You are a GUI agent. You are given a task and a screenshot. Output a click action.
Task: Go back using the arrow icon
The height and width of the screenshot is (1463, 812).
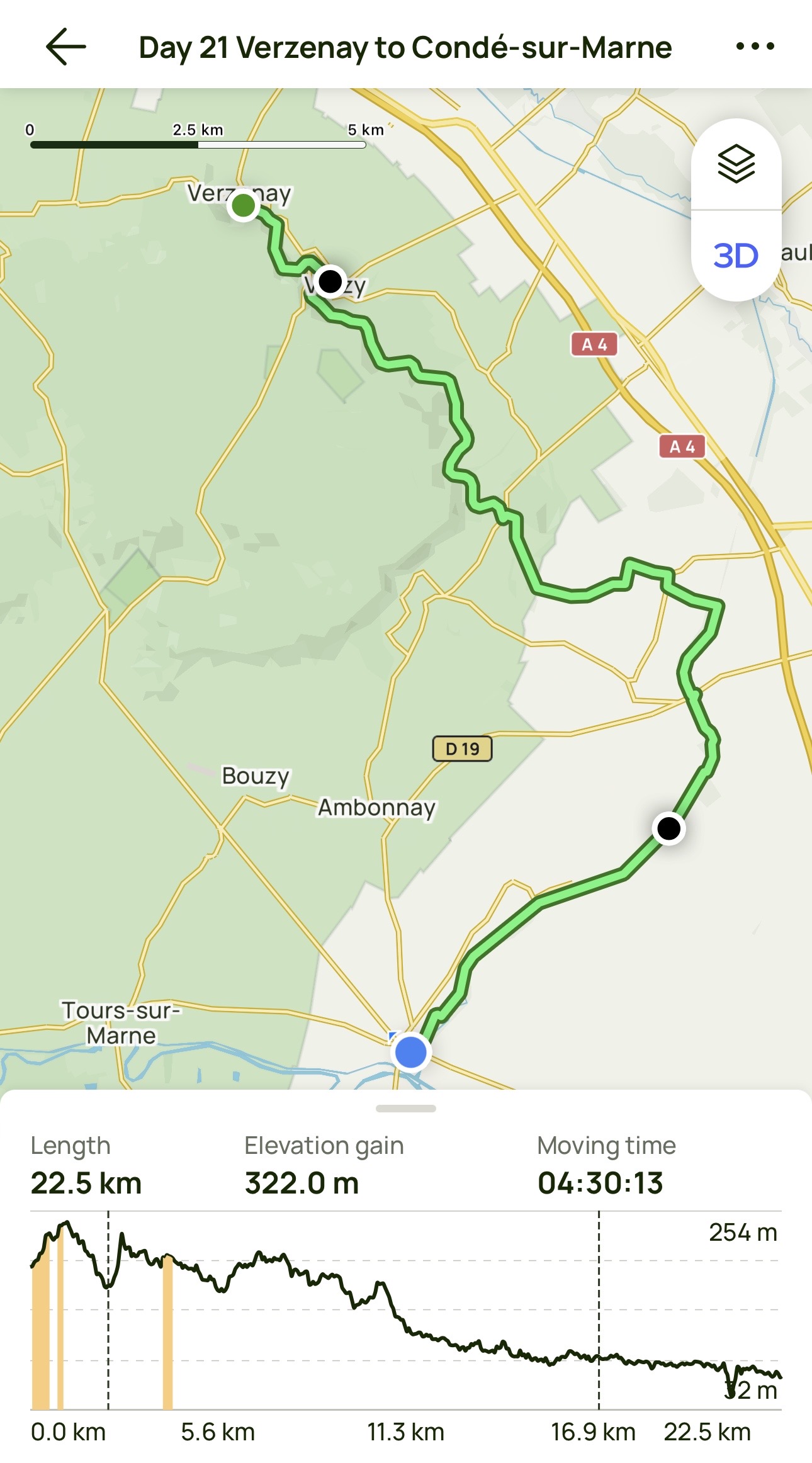65,47
